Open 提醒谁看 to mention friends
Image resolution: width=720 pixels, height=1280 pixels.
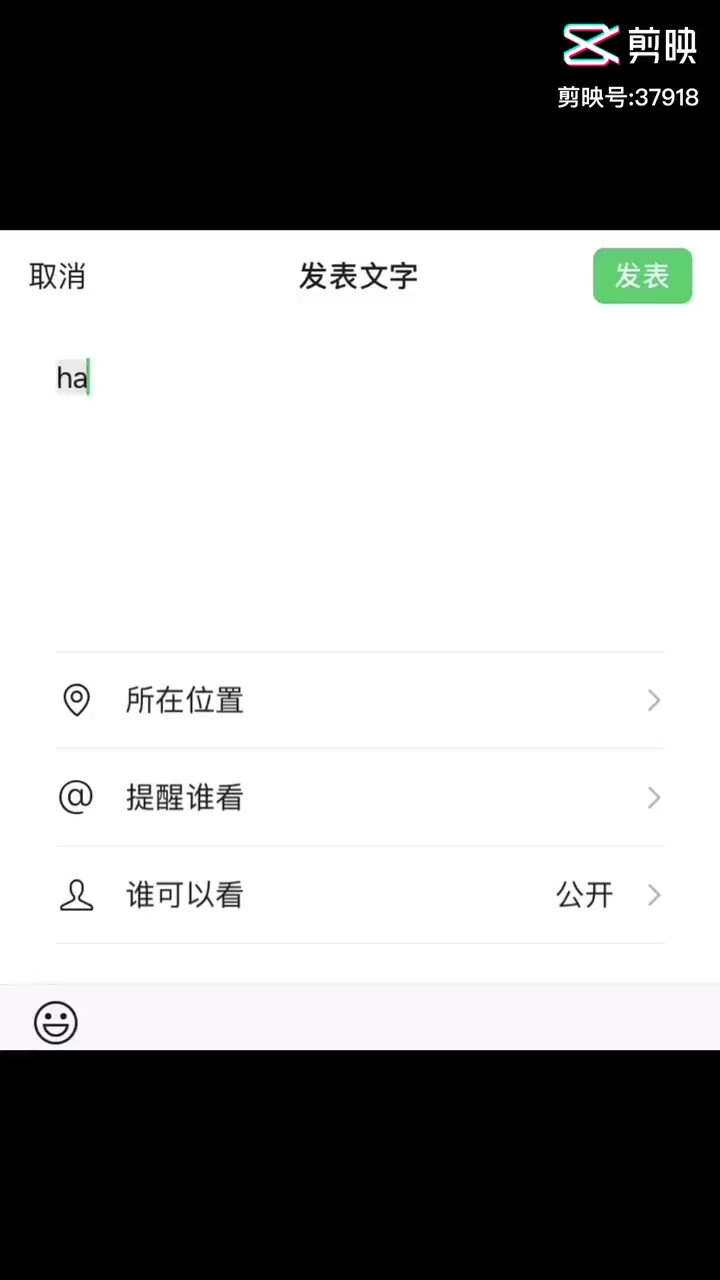360,797
